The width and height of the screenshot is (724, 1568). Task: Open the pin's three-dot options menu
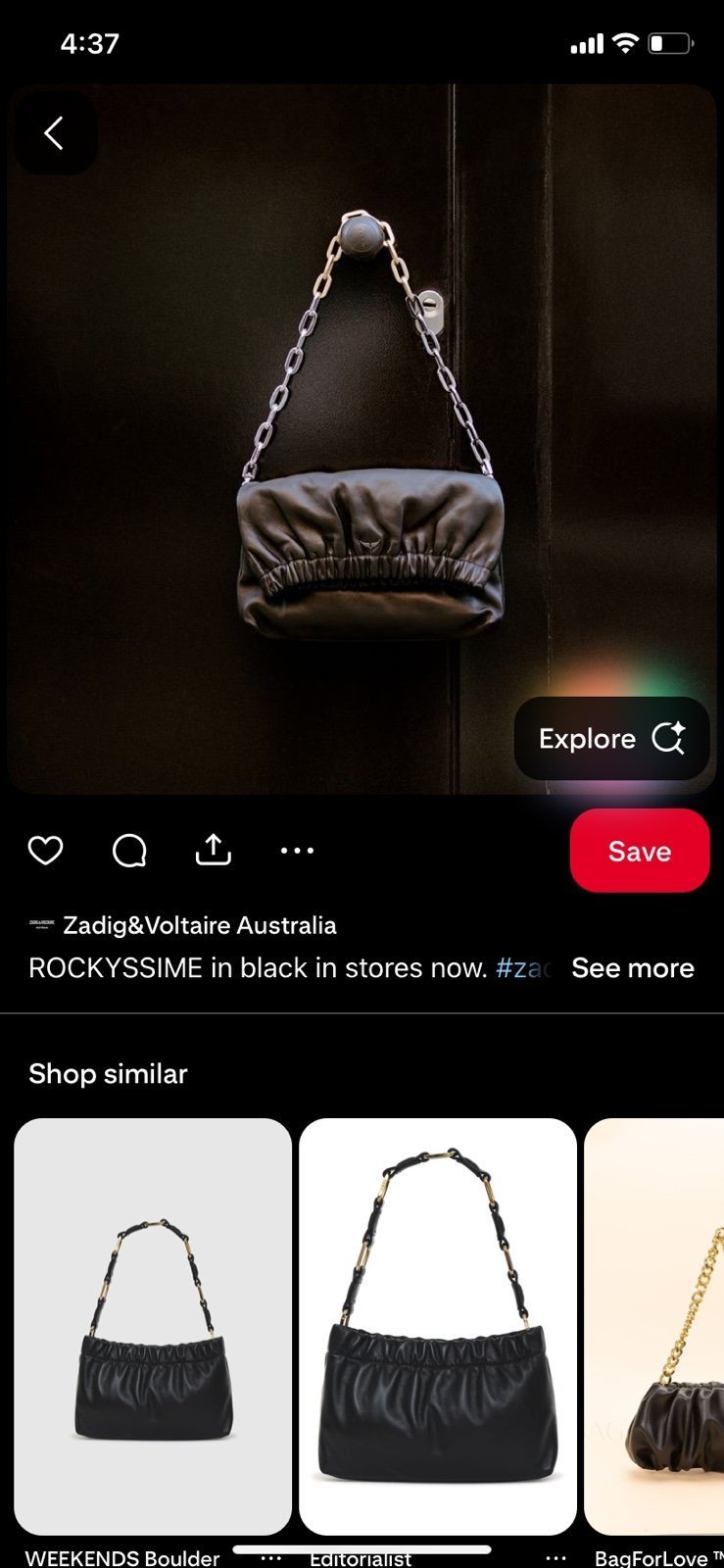pyautogui.click(x=297, y=851)
